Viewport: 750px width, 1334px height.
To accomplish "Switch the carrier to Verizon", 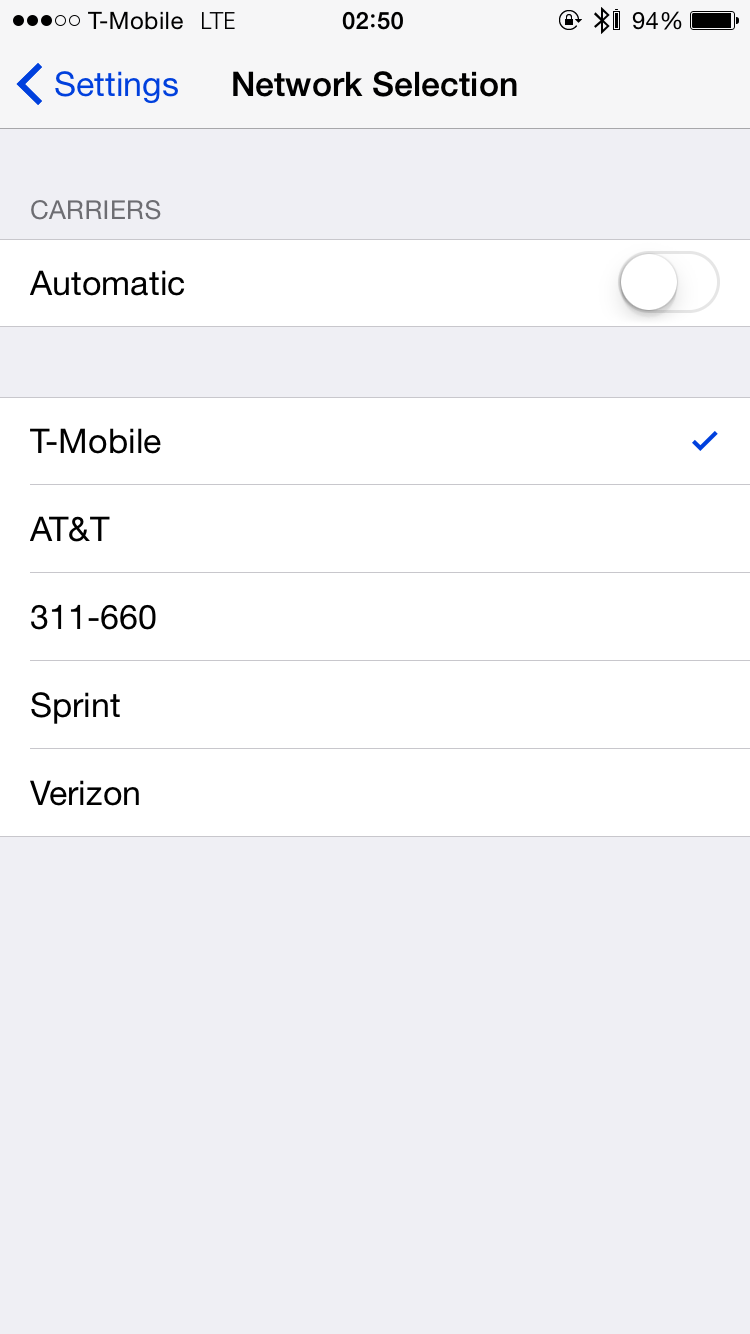I will 375,793.
